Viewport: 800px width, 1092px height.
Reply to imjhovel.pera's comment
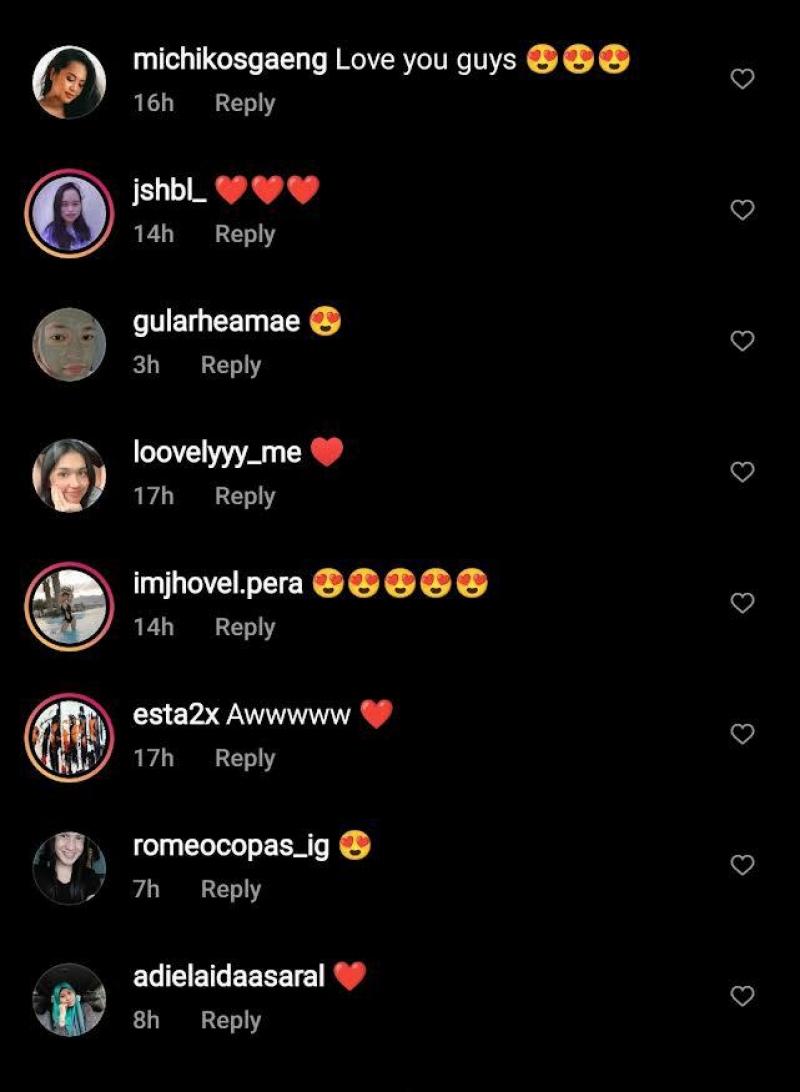(245, 627)
